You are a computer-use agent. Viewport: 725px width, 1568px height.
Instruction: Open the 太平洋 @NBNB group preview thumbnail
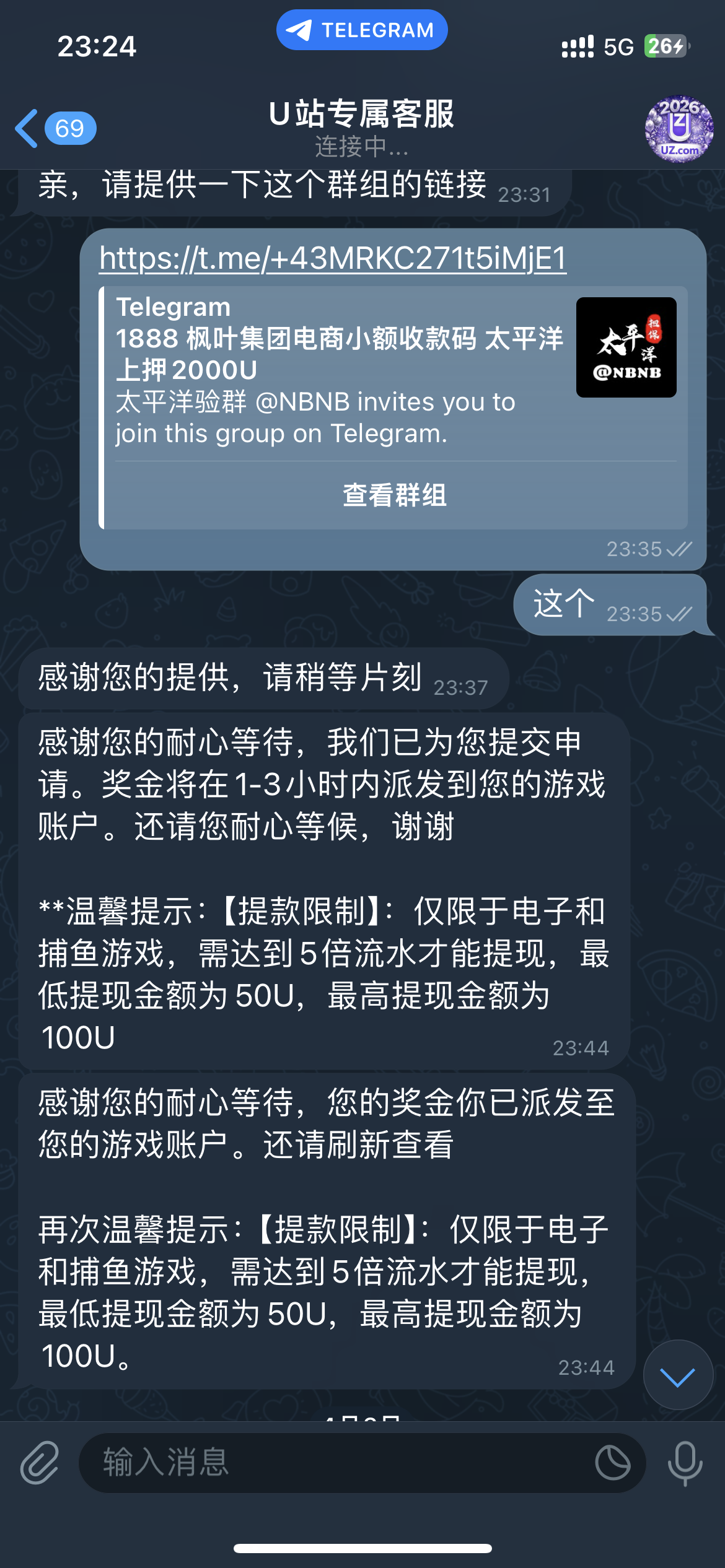tap(626, 347)
